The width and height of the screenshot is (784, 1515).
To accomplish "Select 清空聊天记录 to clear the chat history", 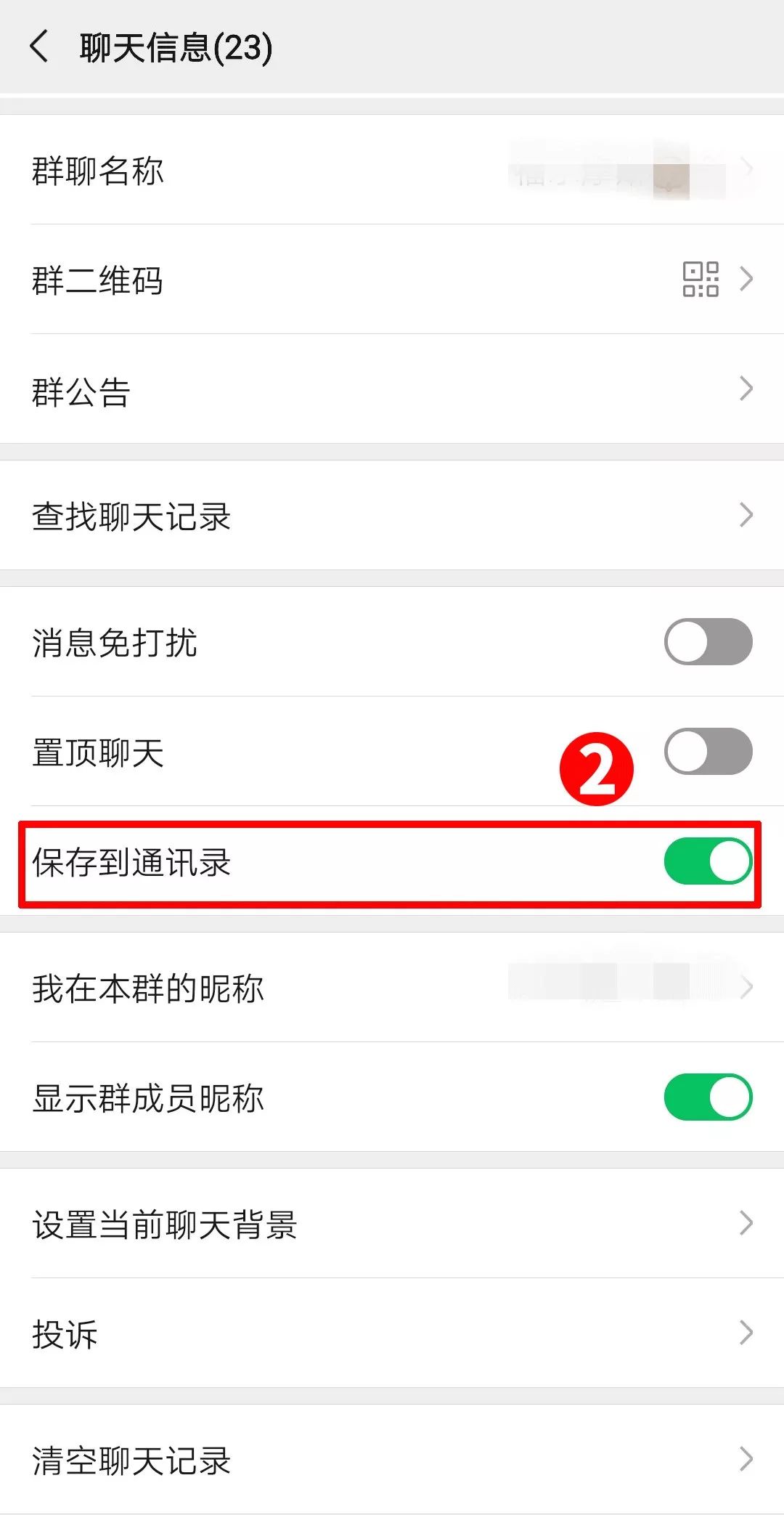I will [x=392, y=1460].
